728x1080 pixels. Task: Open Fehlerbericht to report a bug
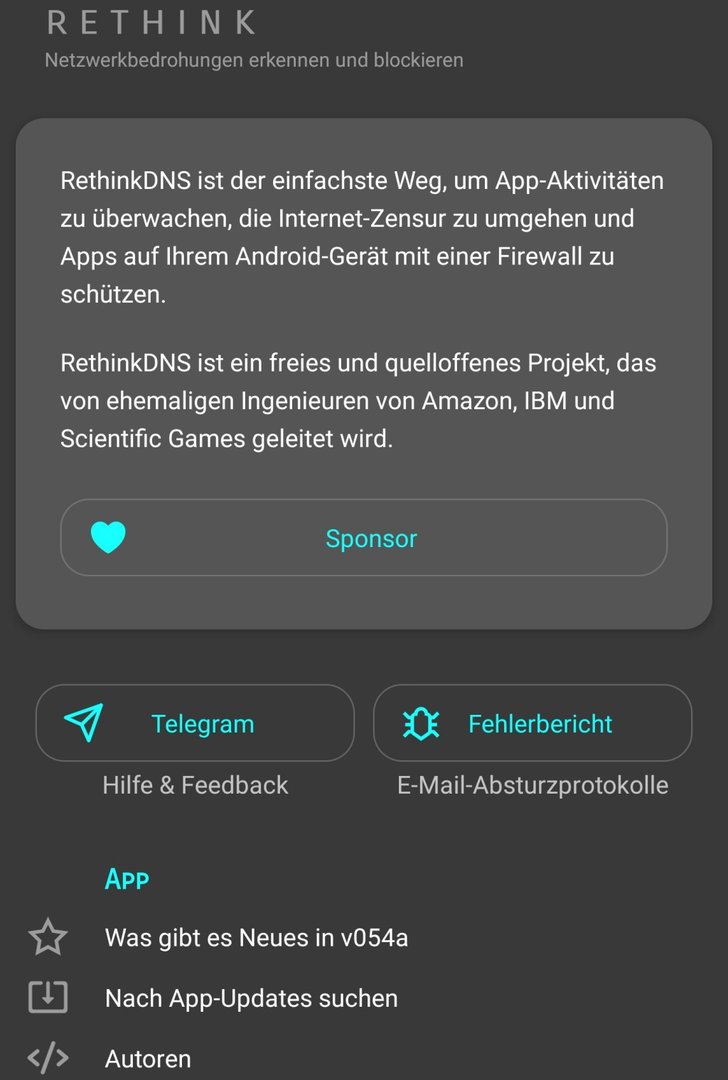click(532, 723)
